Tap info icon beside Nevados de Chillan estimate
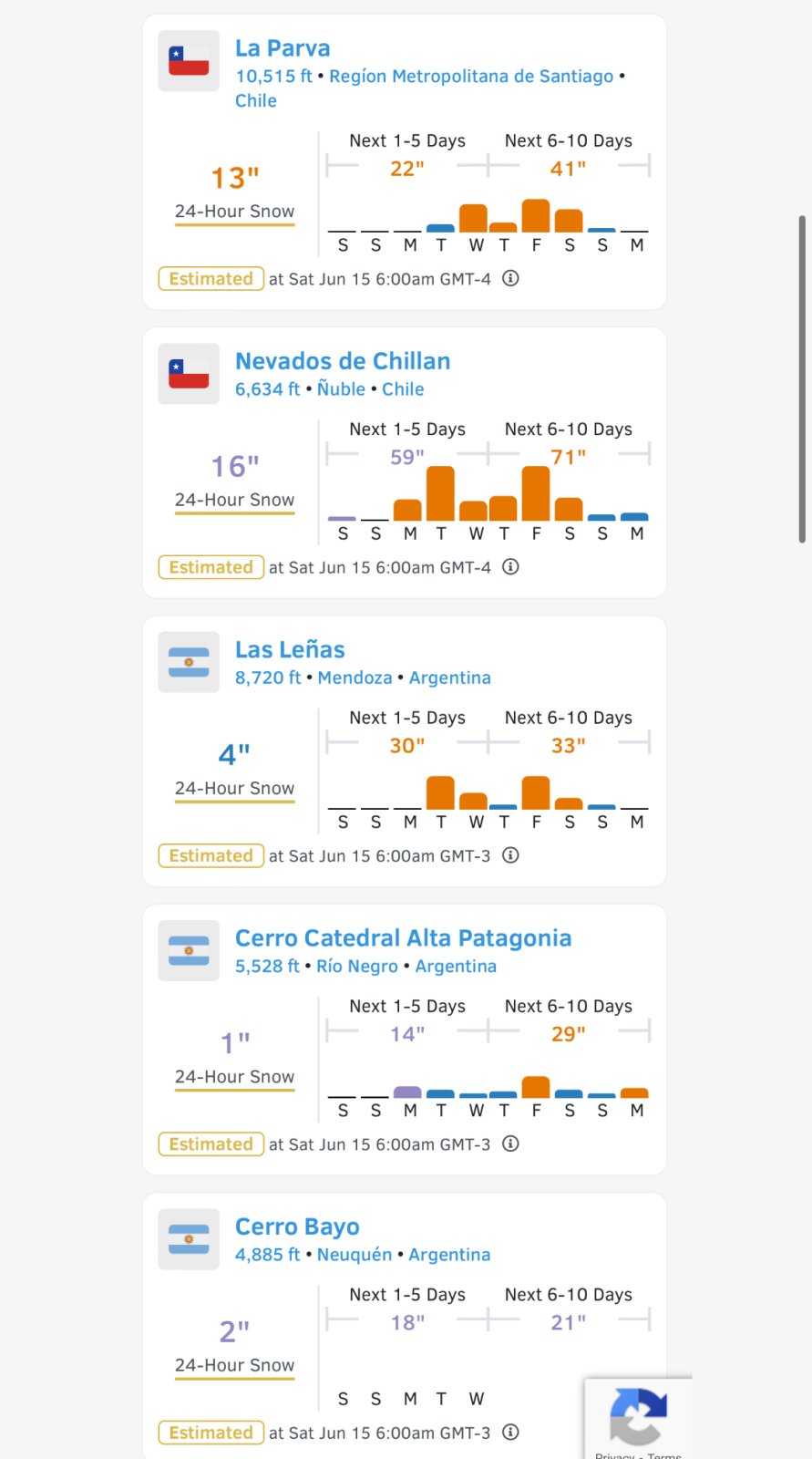Viewport: 812px width, 1459px height. [x=511, y=567]
